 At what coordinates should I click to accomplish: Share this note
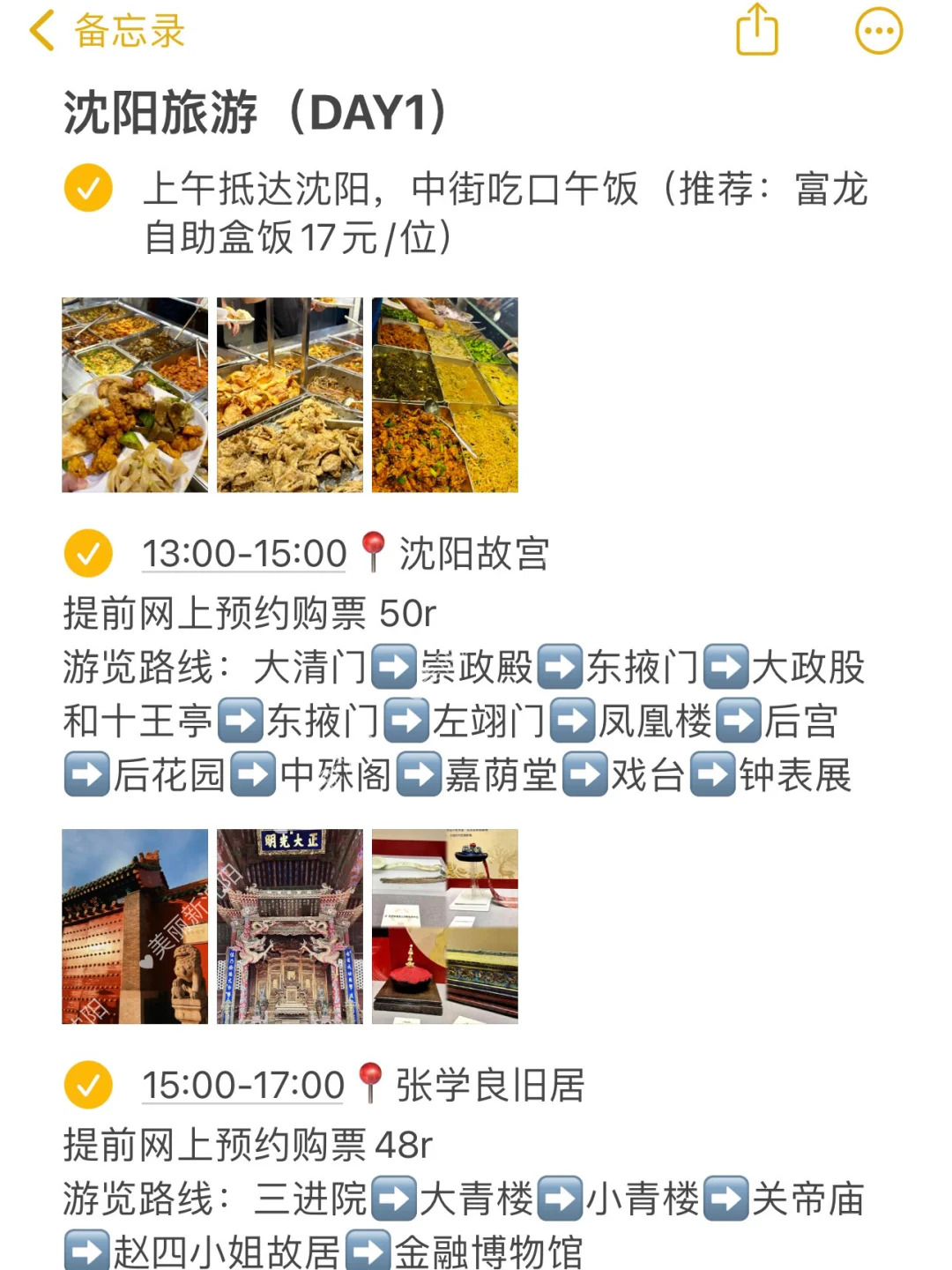(x=757, y=30)
